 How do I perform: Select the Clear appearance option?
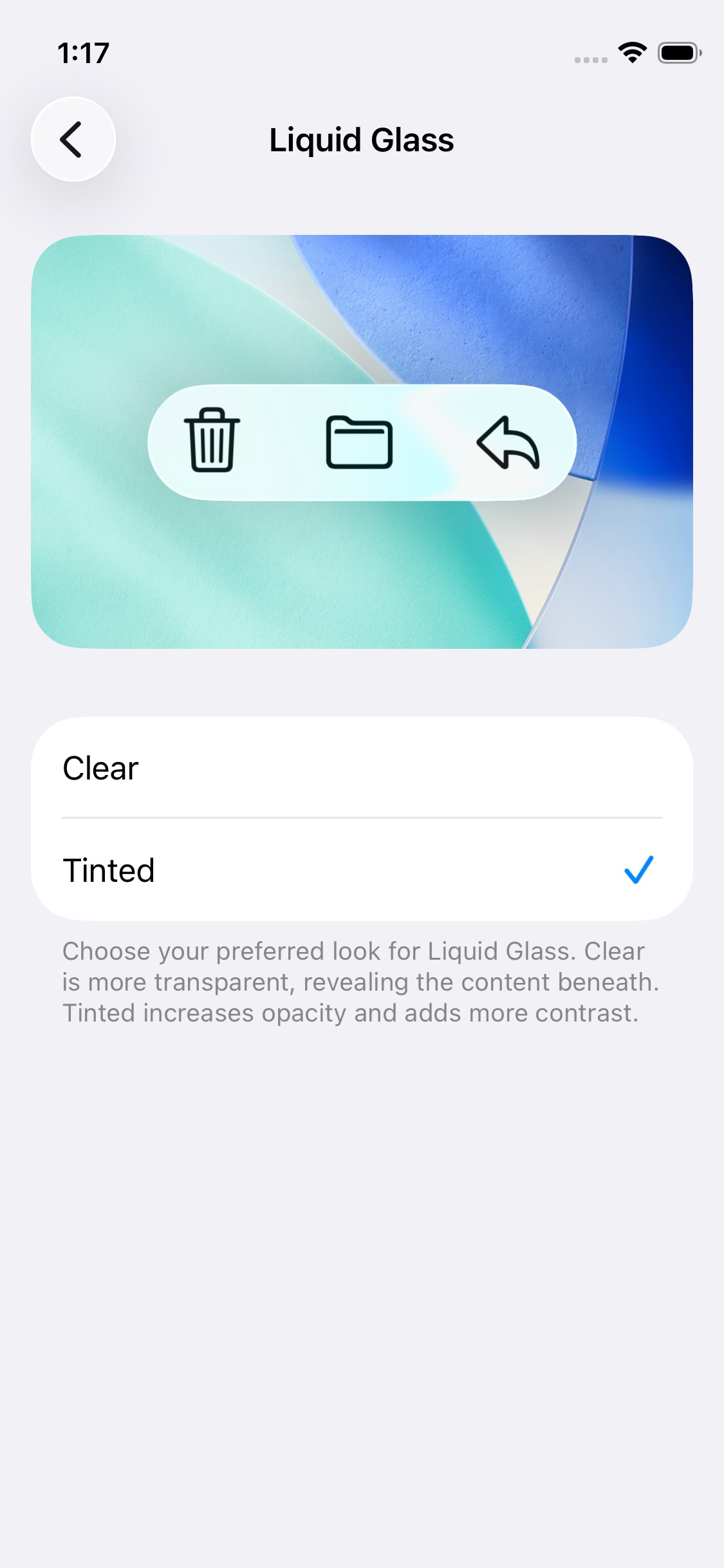tap(362, 768)
